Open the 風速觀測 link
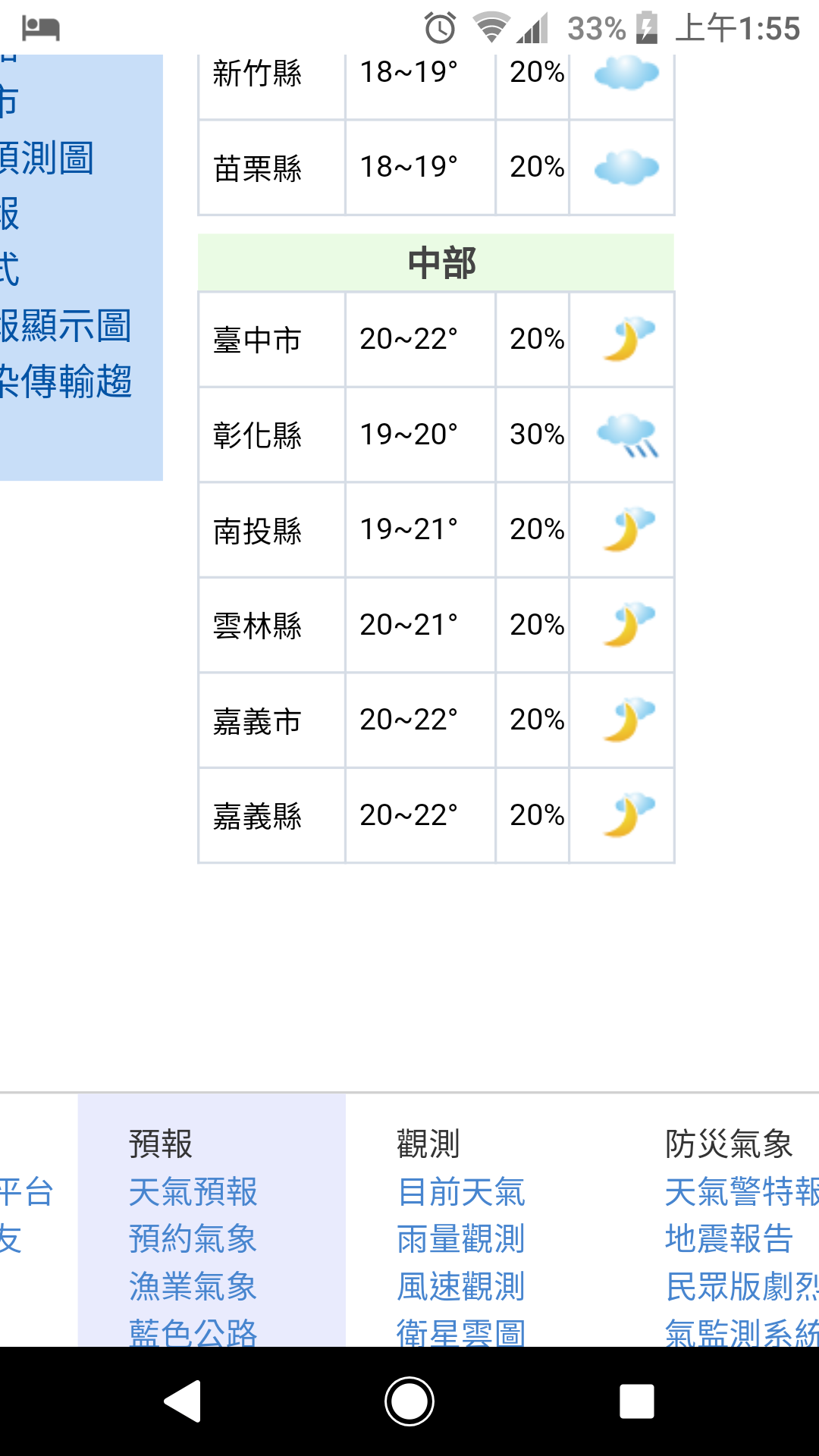Screen dimensions: 819x1456 (x=461, y=1287)
